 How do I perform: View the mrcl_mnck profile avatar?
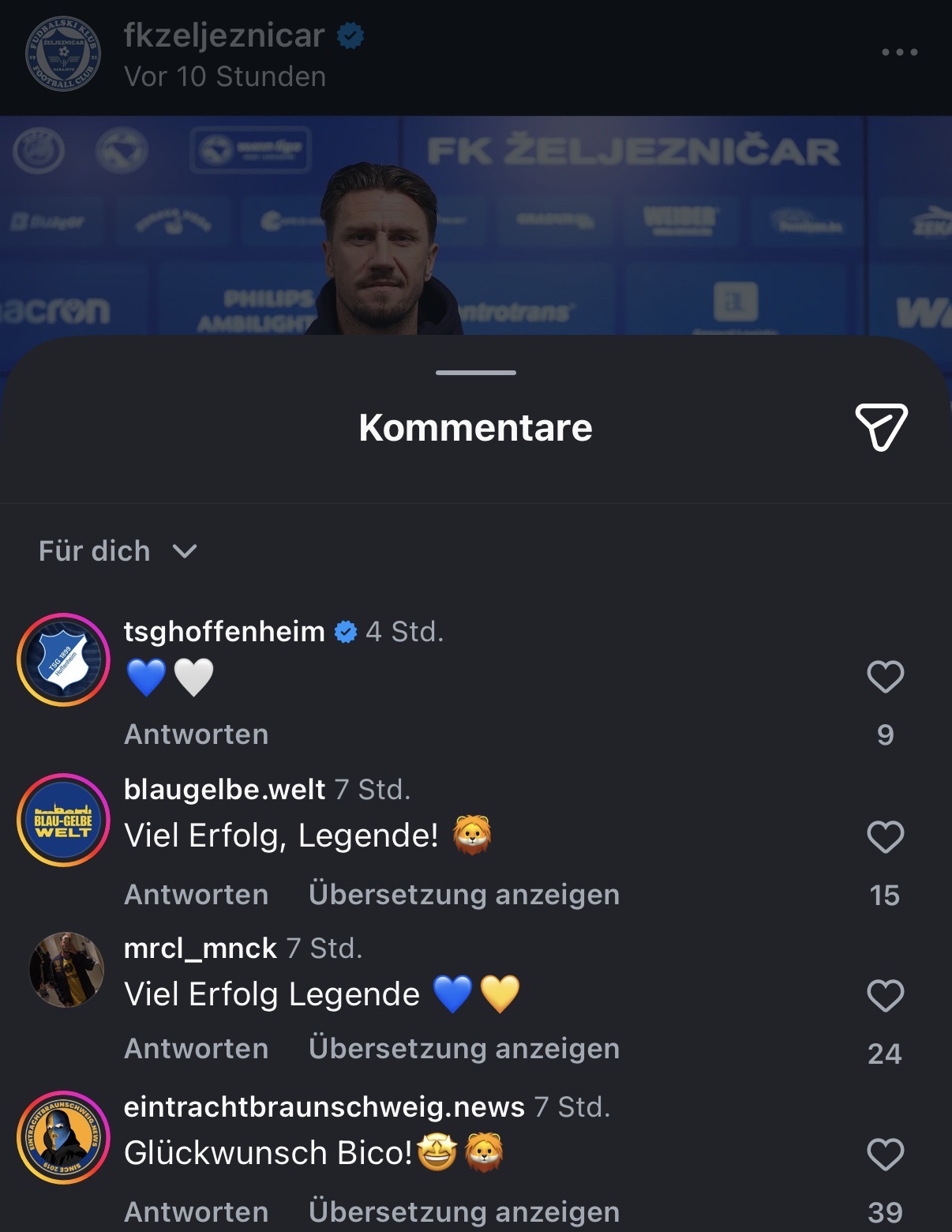[x=66, y=970]
